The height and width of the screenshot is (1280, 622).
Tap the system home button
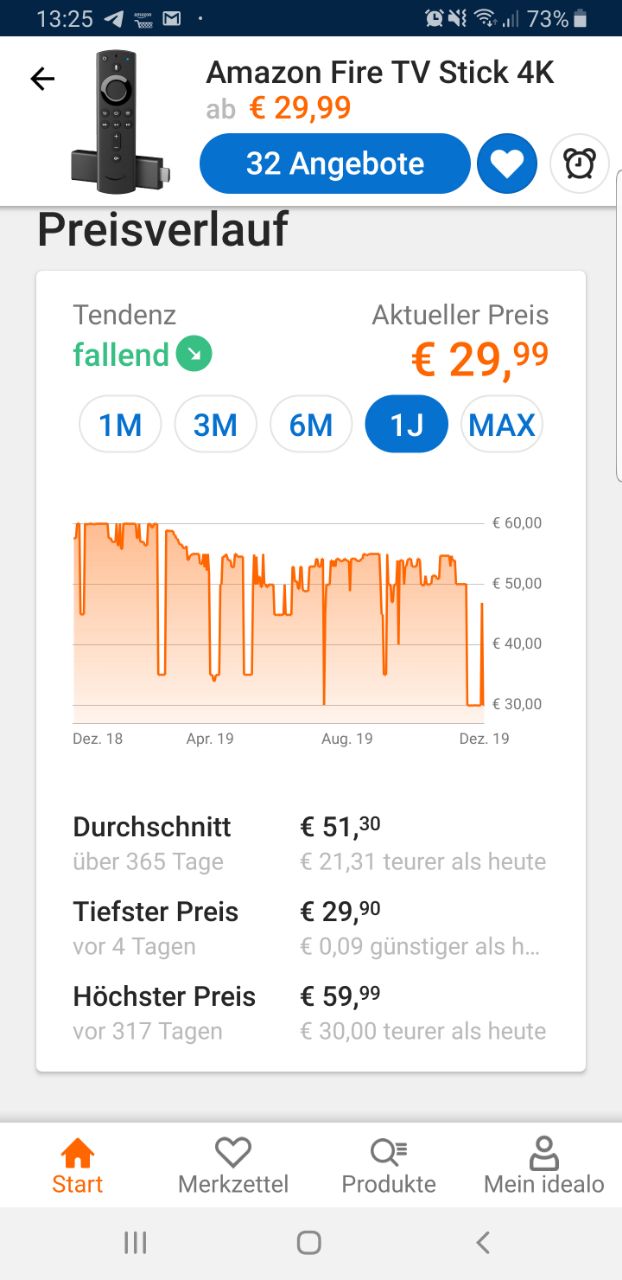point(309,1243)
